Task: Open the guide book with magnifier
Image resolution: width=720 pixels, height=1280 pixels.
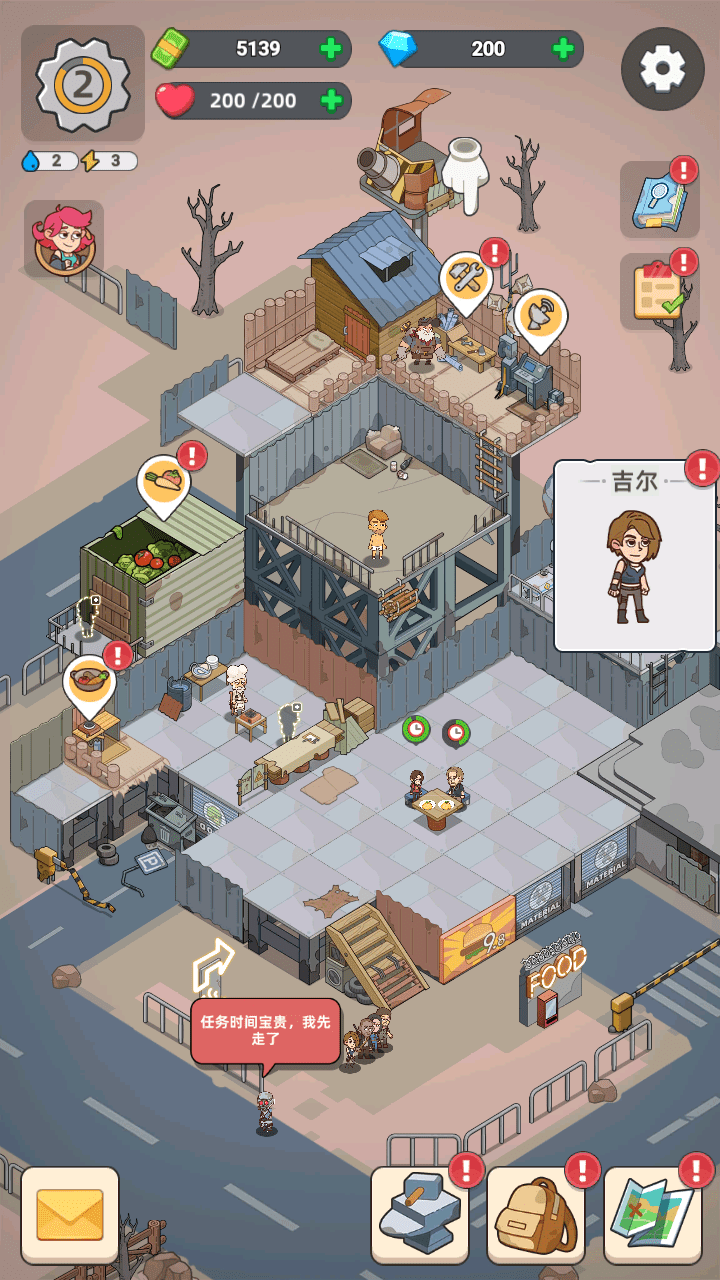Action: coord(658,200)
